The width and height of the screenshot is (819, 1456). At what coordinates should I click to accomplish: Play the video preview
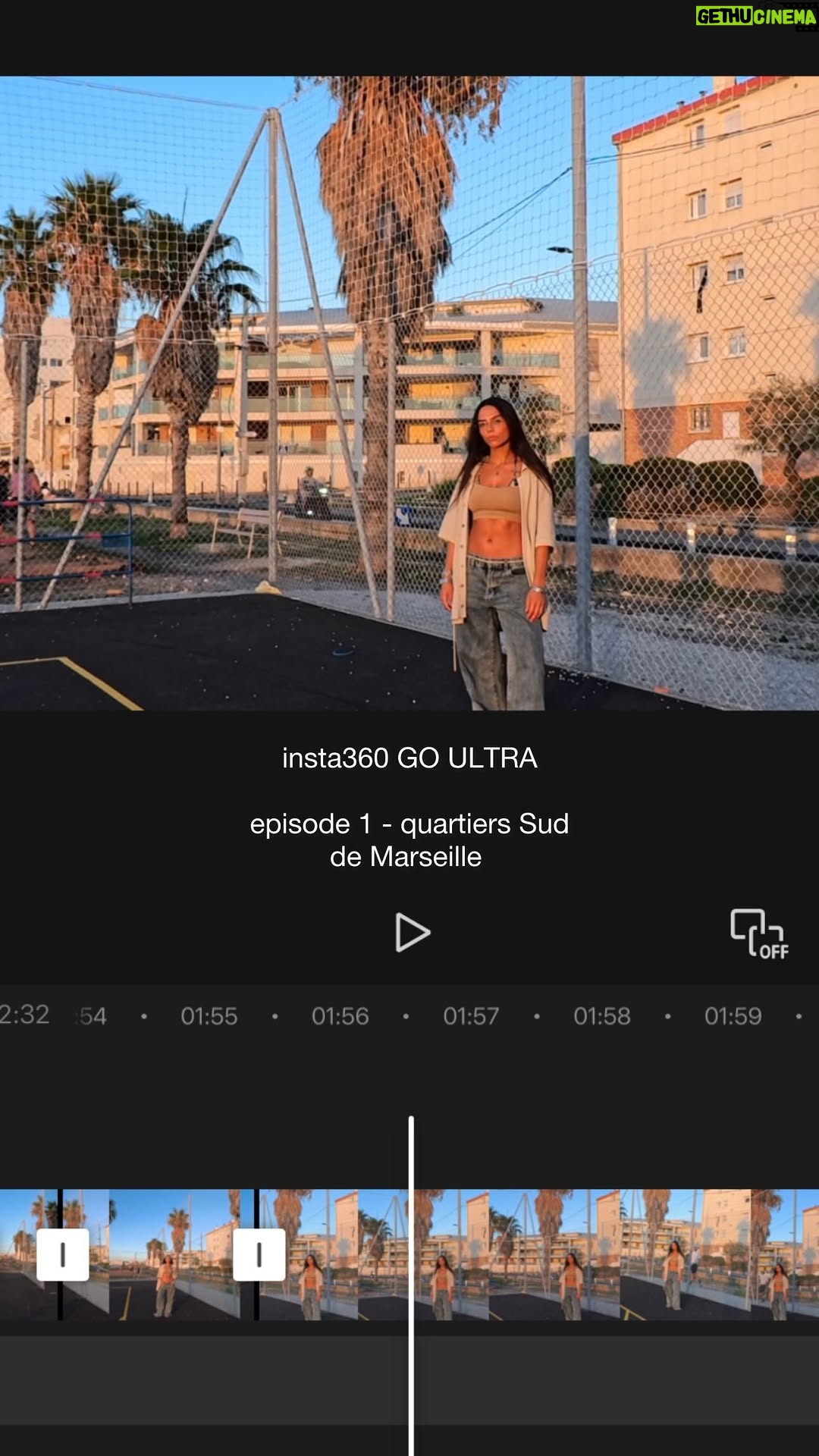coord(412,933)
